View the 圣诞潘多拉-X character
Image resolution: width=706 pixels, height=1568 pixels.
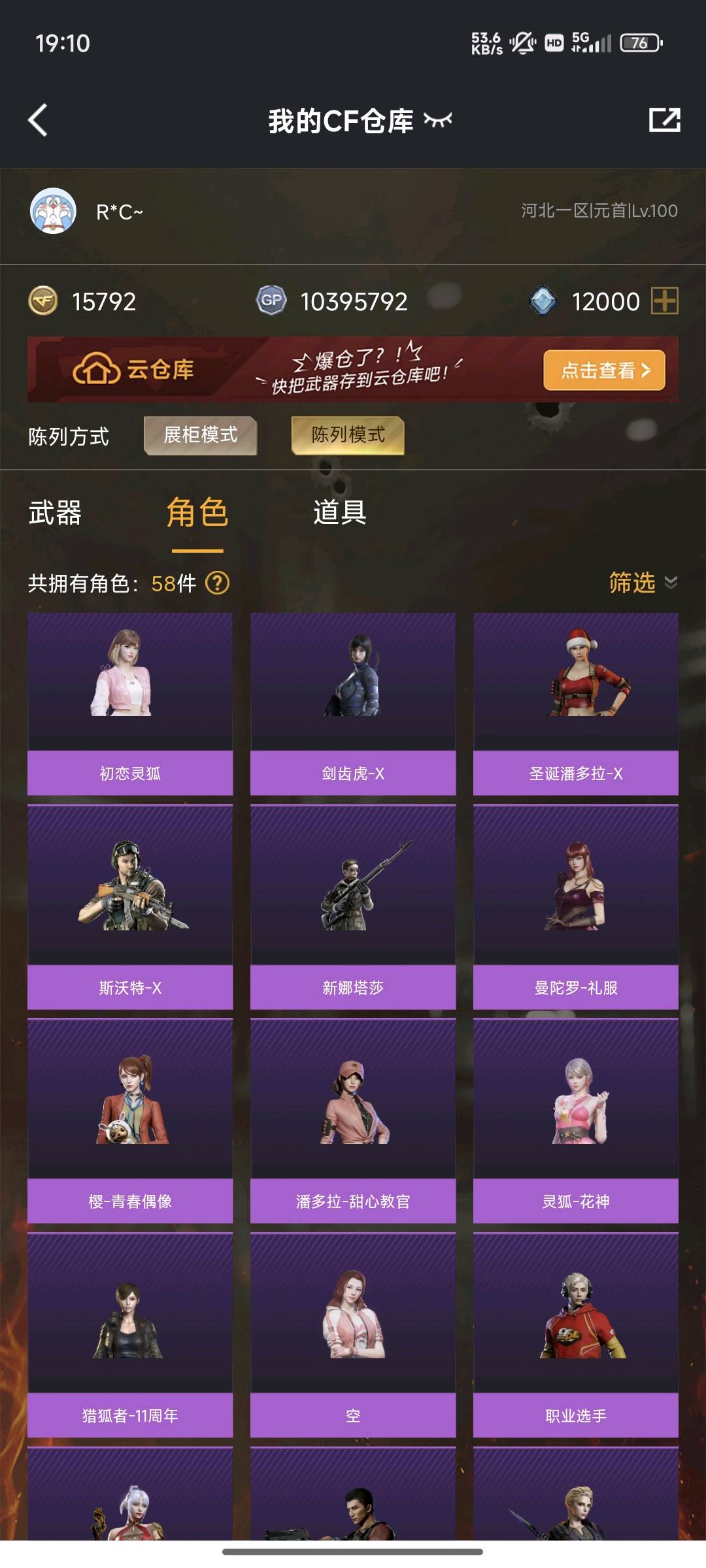tap(576, 704)
